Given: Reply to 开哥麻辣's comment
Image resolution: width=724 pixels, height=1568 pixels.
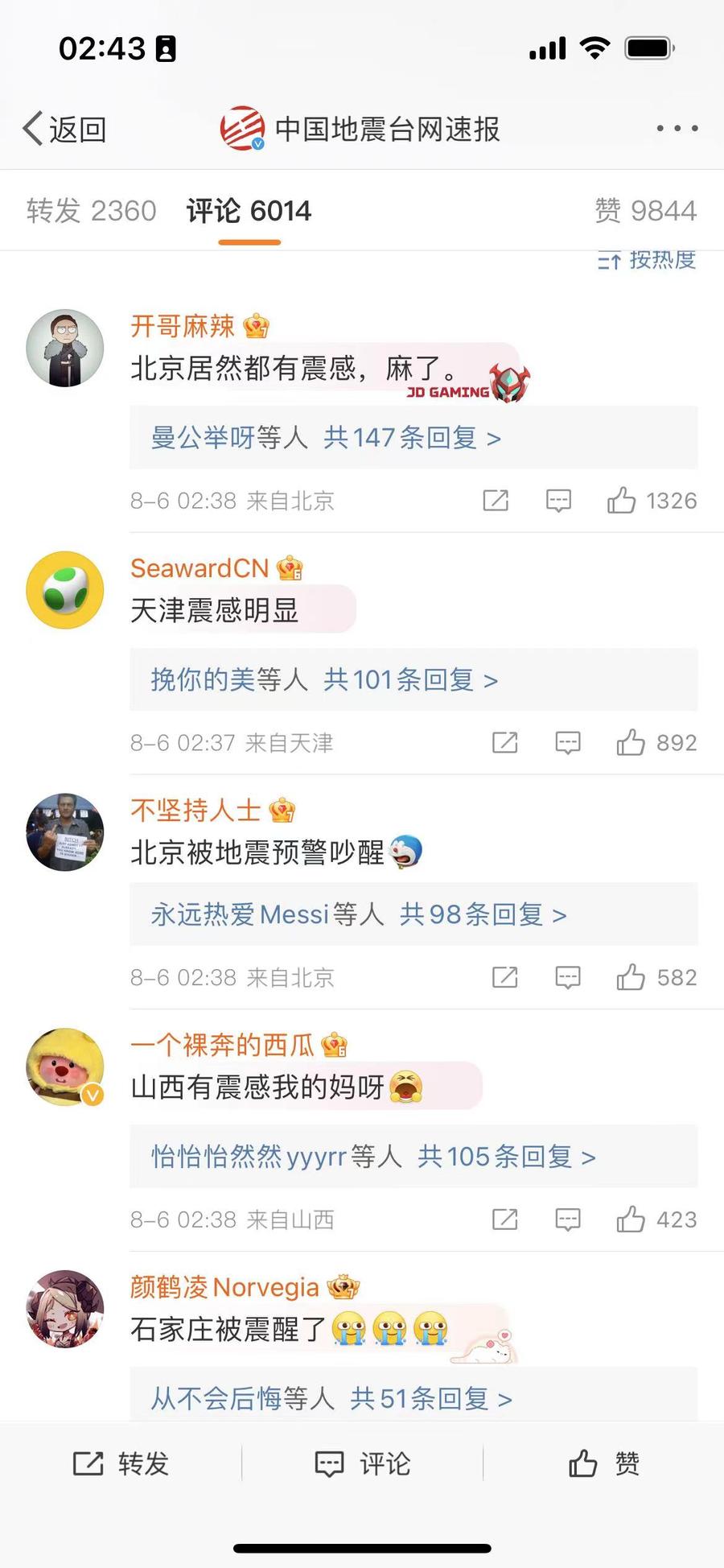Looking at the screenshot, I should tap(558, 501).
